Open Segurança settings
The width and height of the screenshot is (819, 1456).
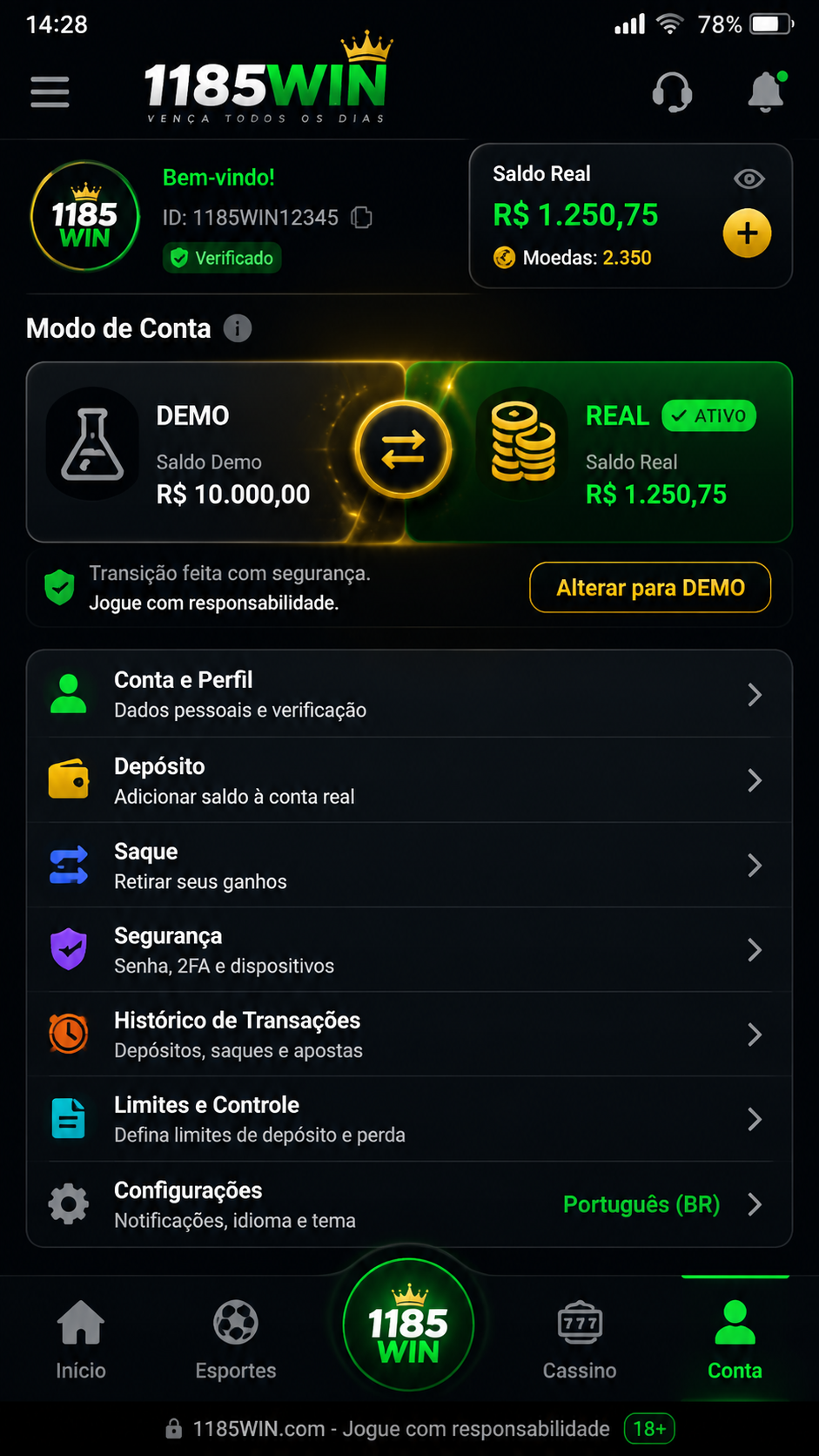pos(409,950)
